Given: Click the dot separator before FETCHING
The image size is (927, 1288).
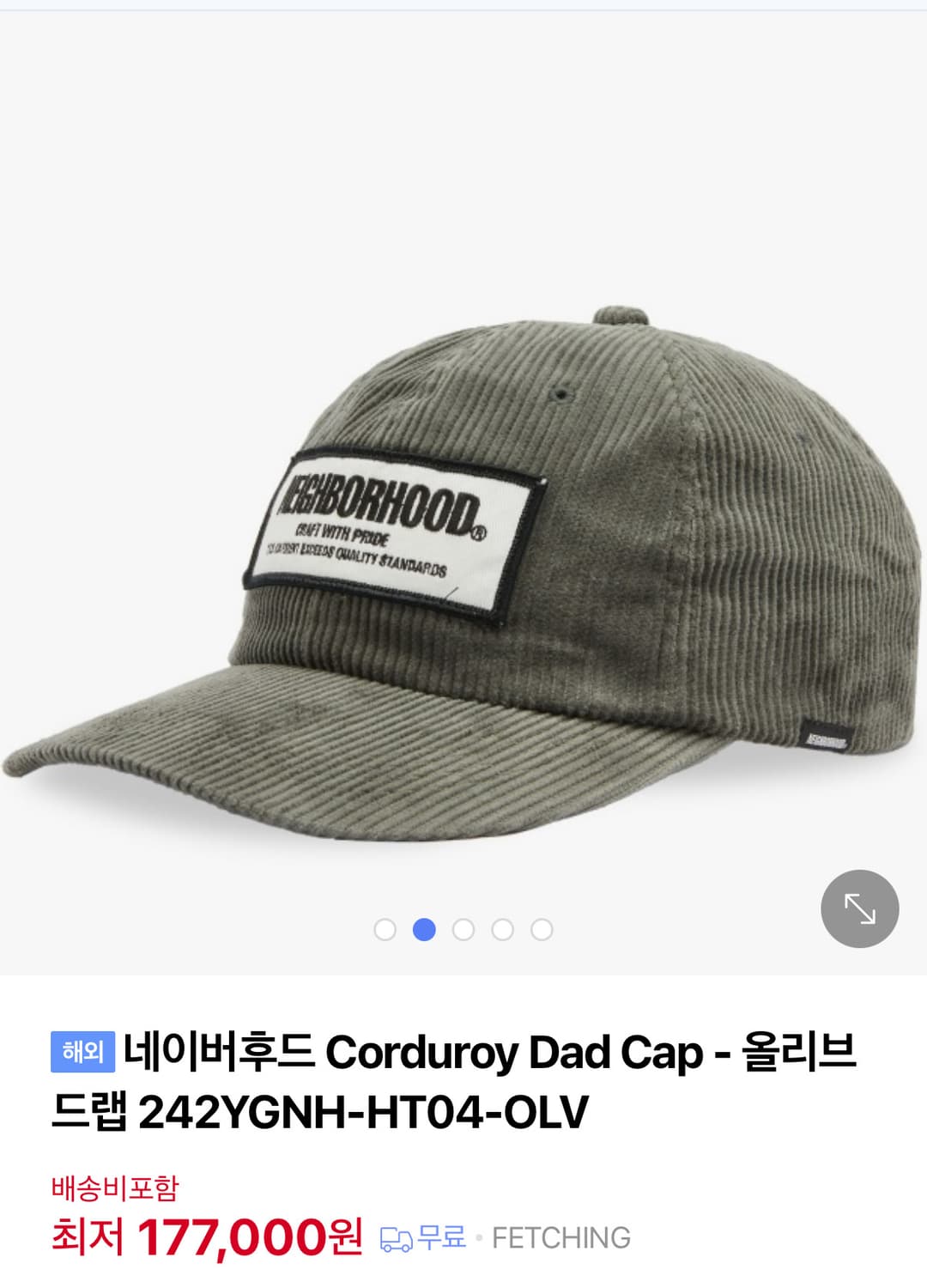Looking at the screenshot, I should click(479, 1238).
